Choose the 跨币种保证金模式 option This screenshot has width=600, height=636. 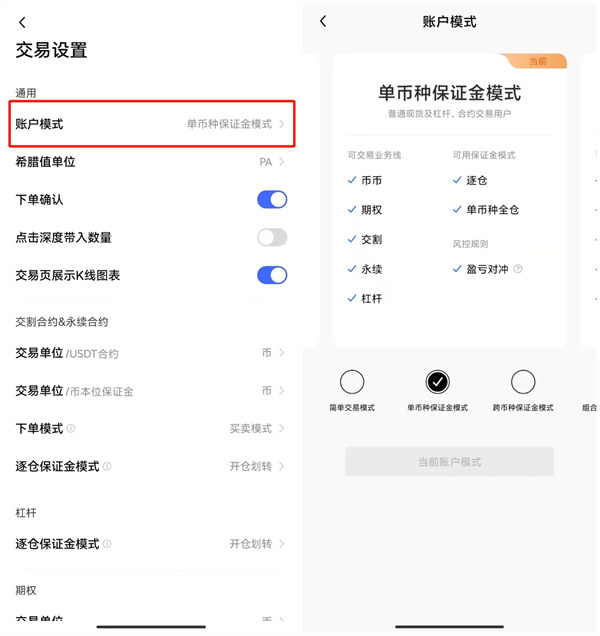click(x=523, y=382)
